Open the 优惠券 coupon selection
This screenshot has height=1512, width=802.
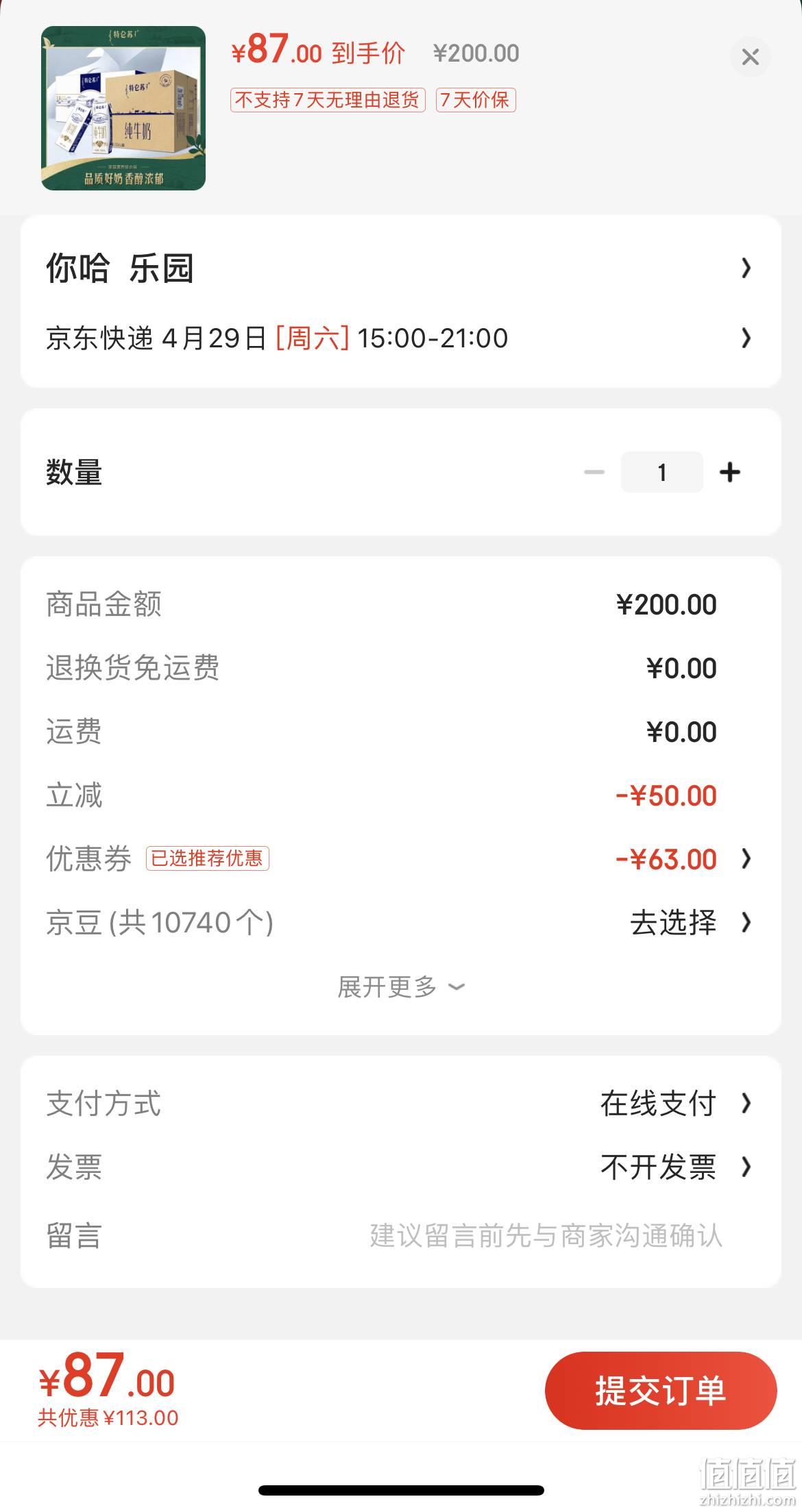click(x=401, y=859)
